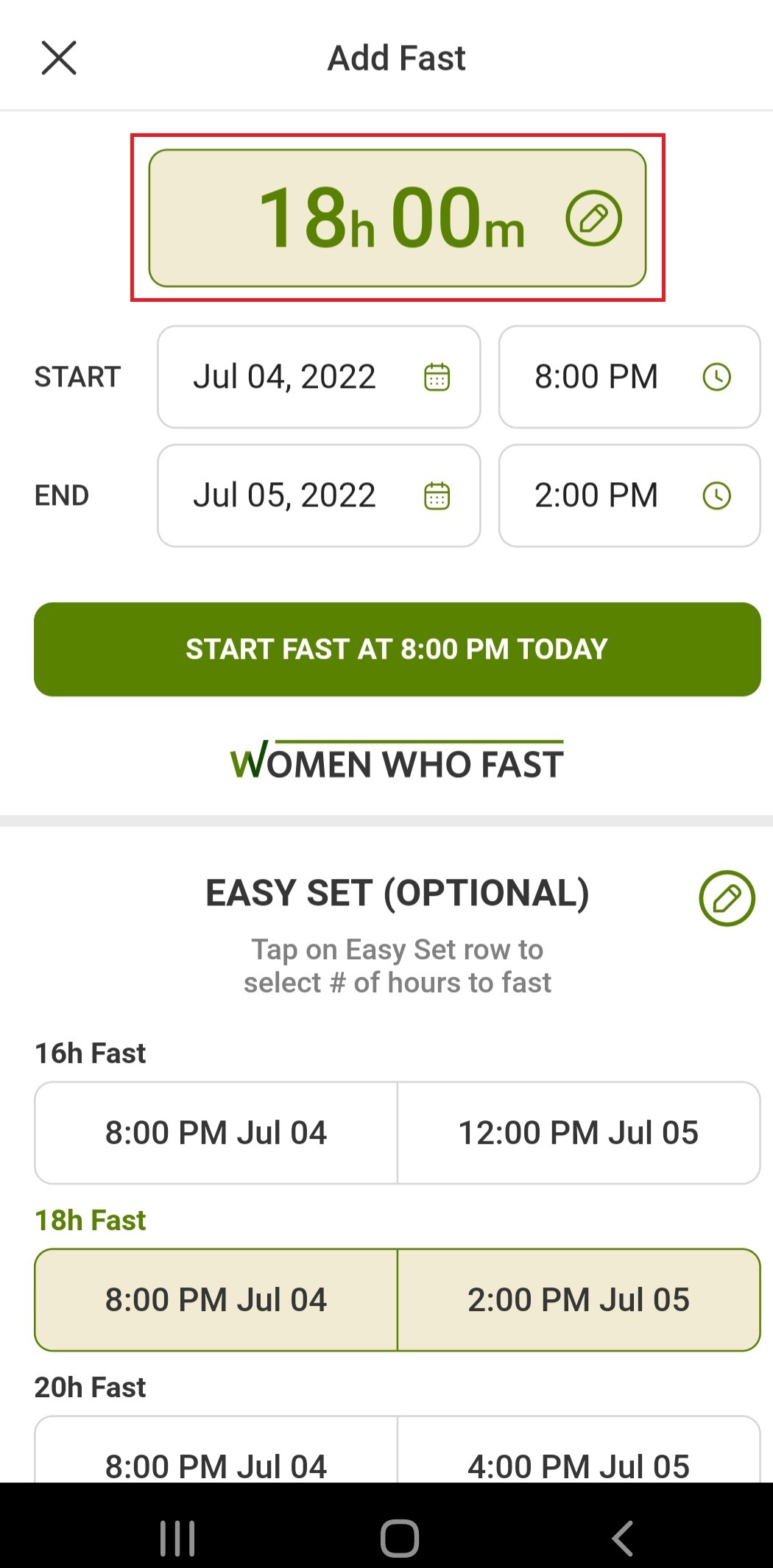Tap the 8:00 PM start time field
Viewport: 773px width, 1568px height.
point(596,376)
